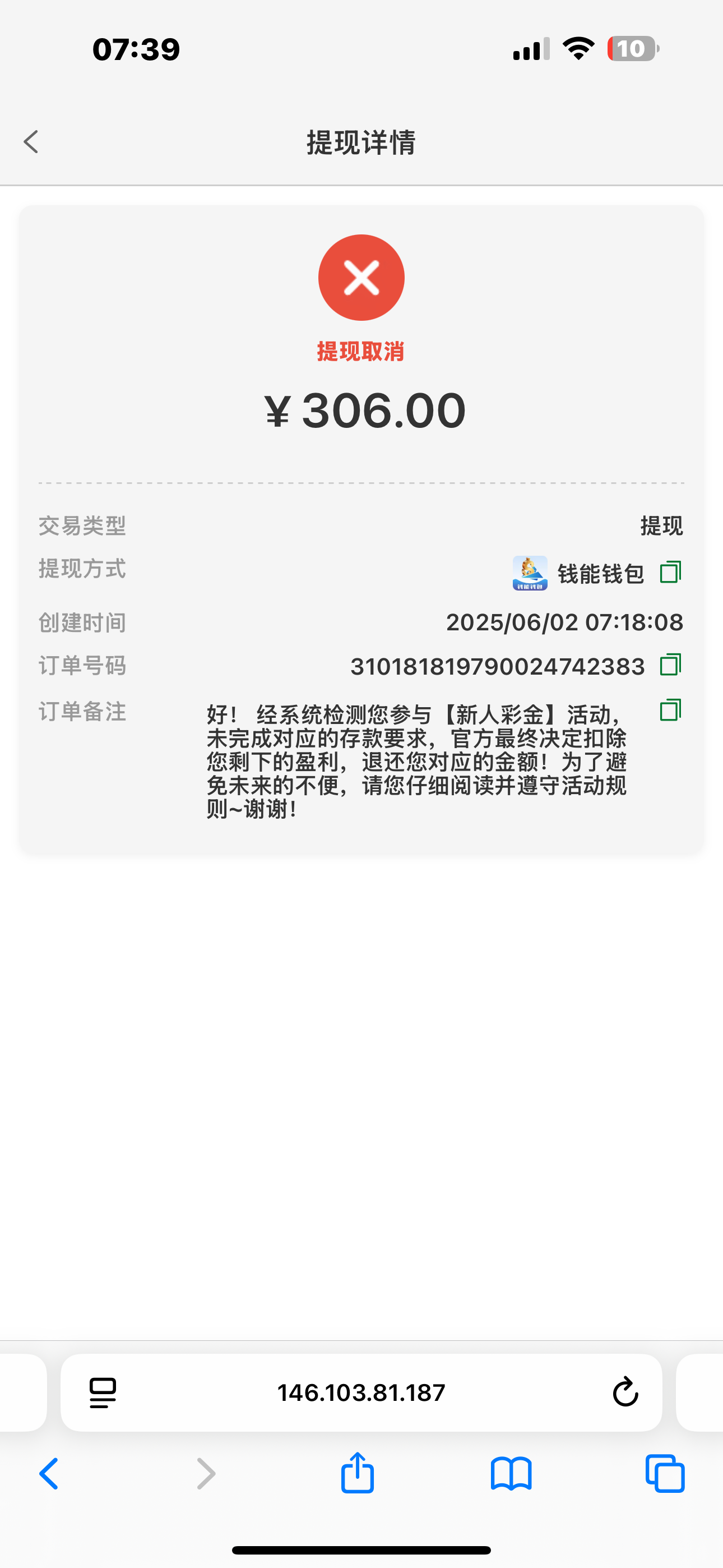Copy the order number 3101818197900024742383

[x=670, y=665]
